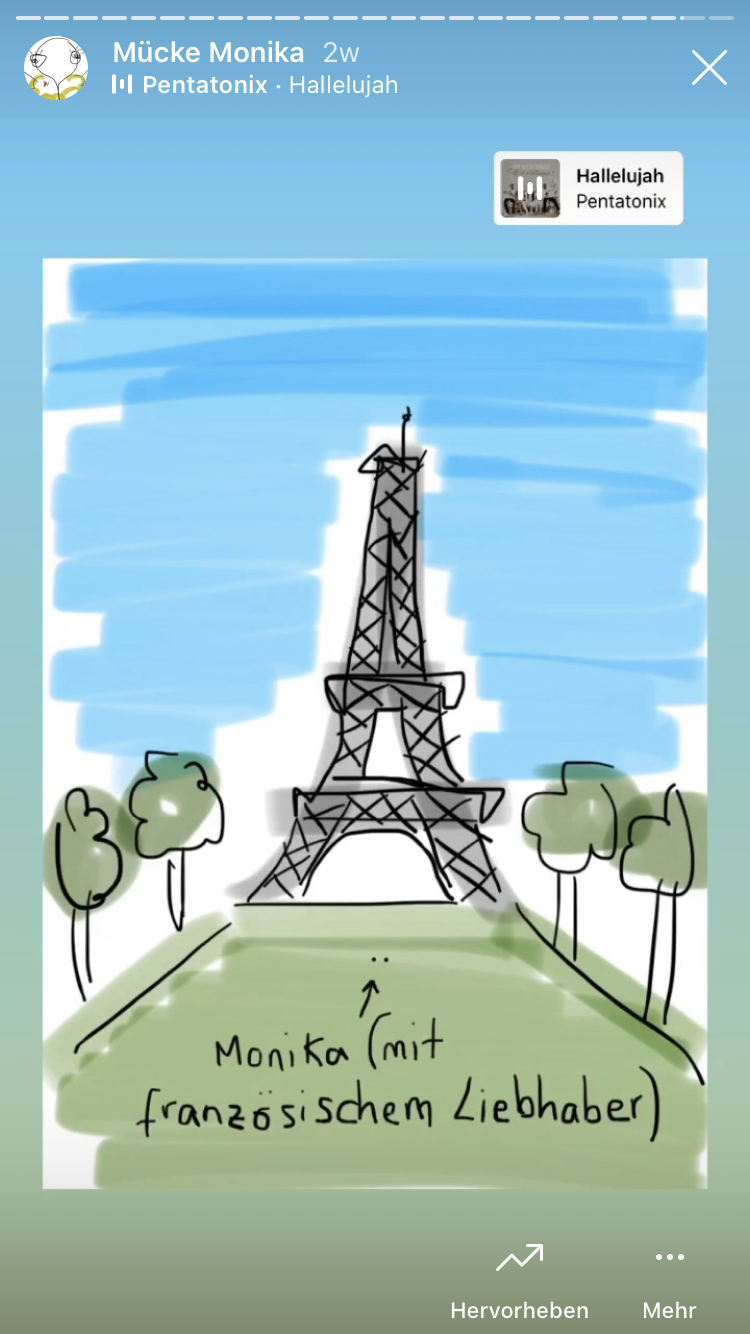The image size is (750, 1334).
Task: Tap the Hallelujah Pentatonix music sticker
Action: 588,188
